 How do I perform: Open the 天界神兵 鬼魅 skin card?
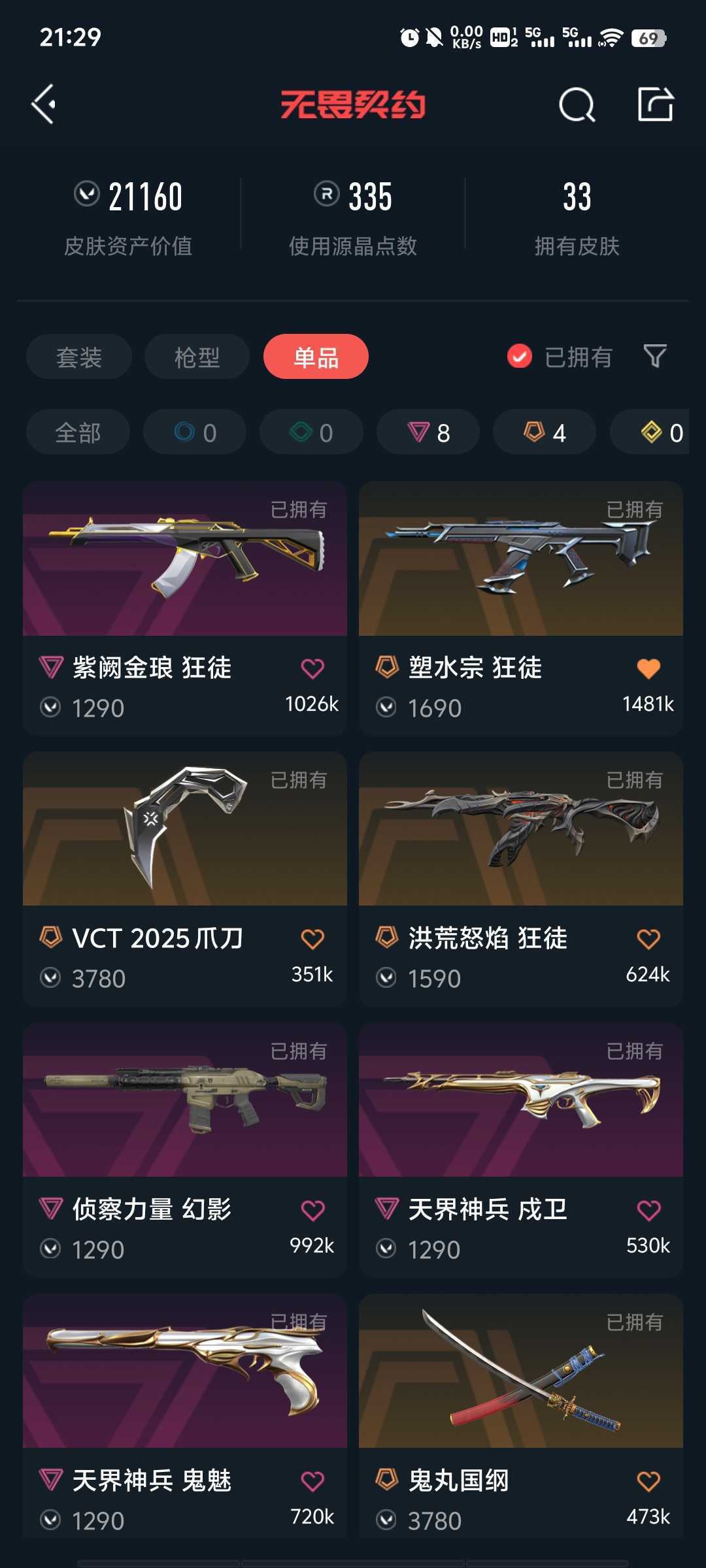coord(185,1416)
